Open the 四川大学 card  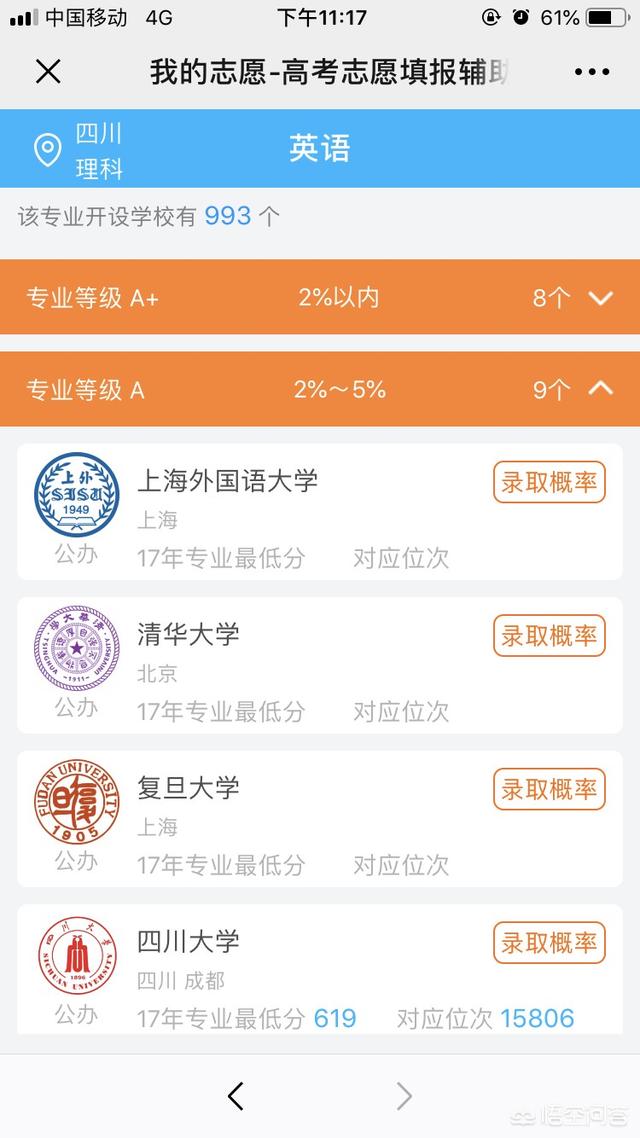tap(320, 969)
